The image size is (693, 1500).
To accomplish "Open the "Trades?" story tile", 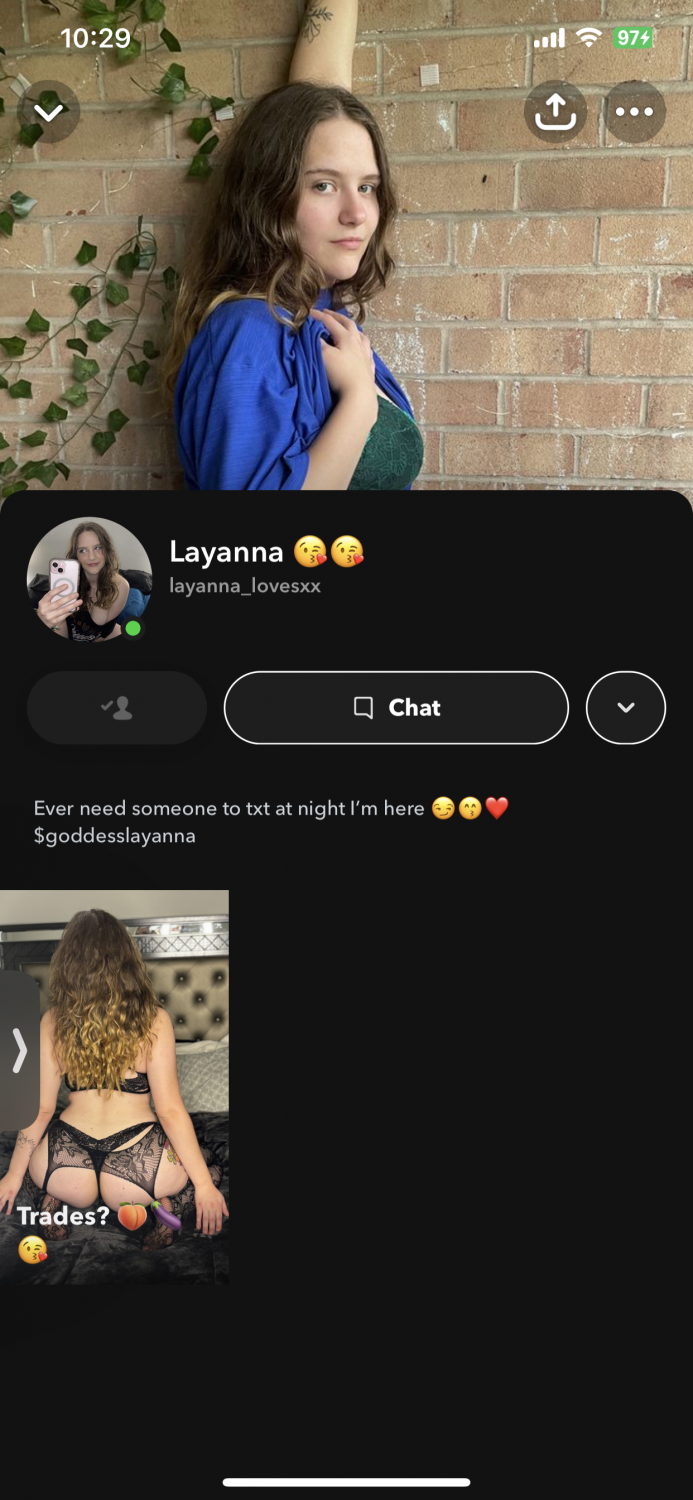I will (114, 1087).
